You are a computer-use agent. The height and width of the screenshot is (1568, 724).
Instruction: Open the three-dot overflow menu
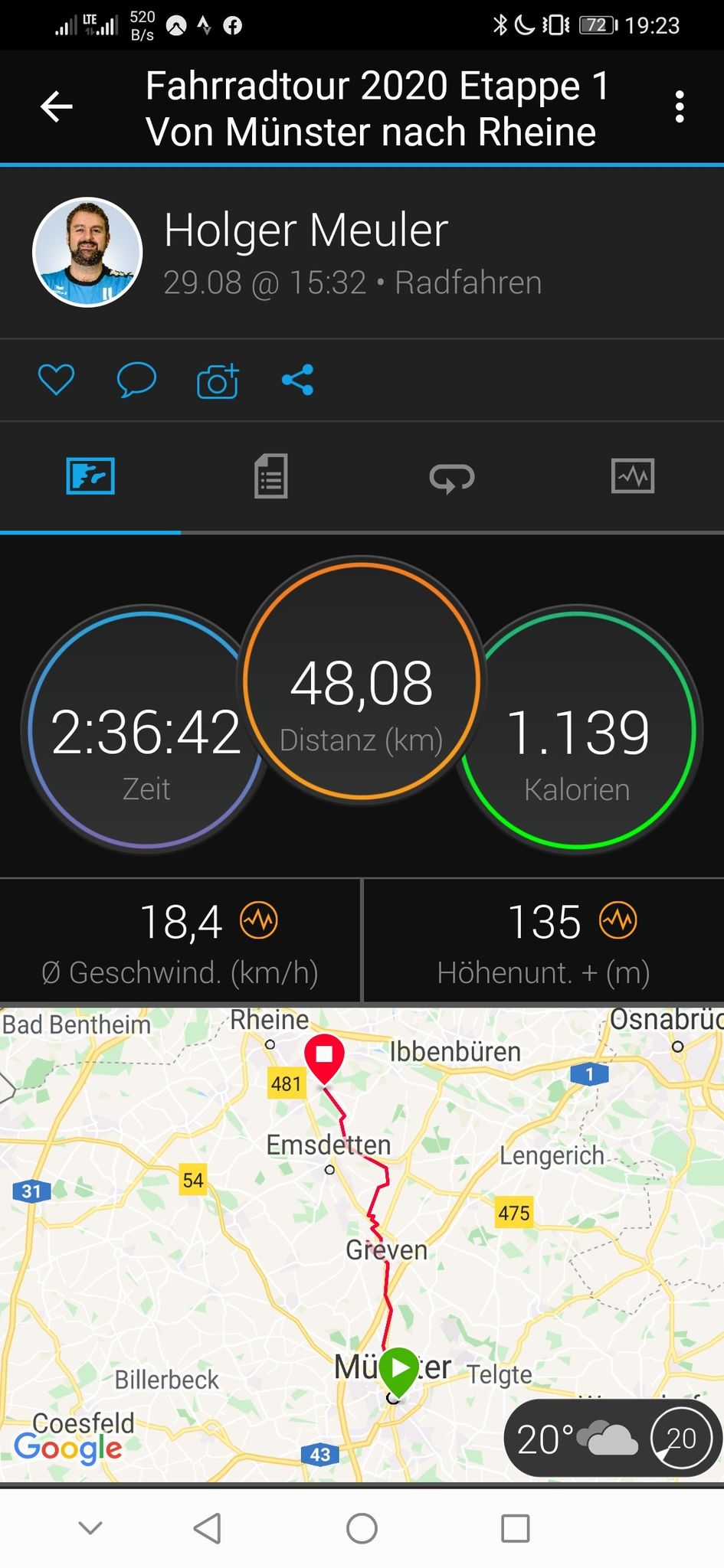click(x=679, y=106)
